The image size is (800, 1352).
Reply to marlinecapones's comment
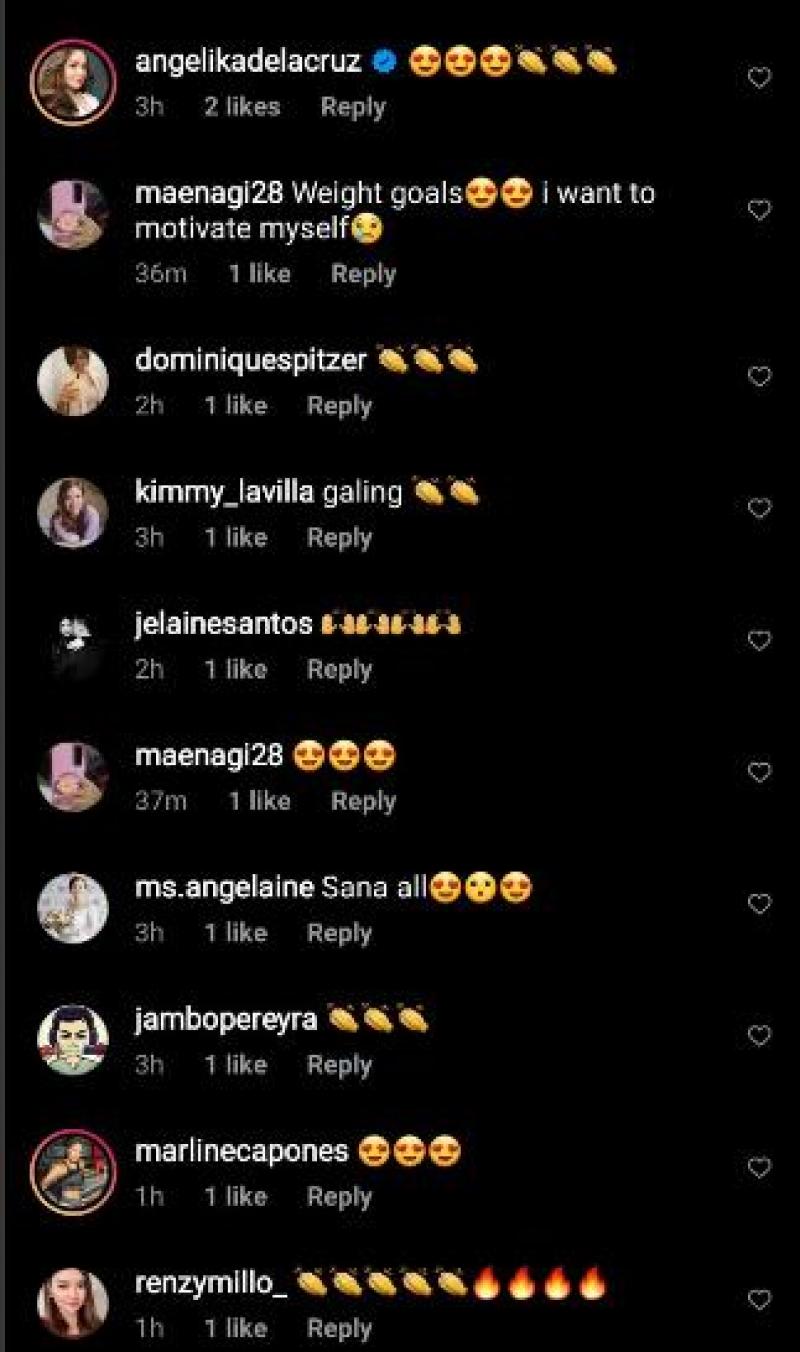(x=339, y=1197)
